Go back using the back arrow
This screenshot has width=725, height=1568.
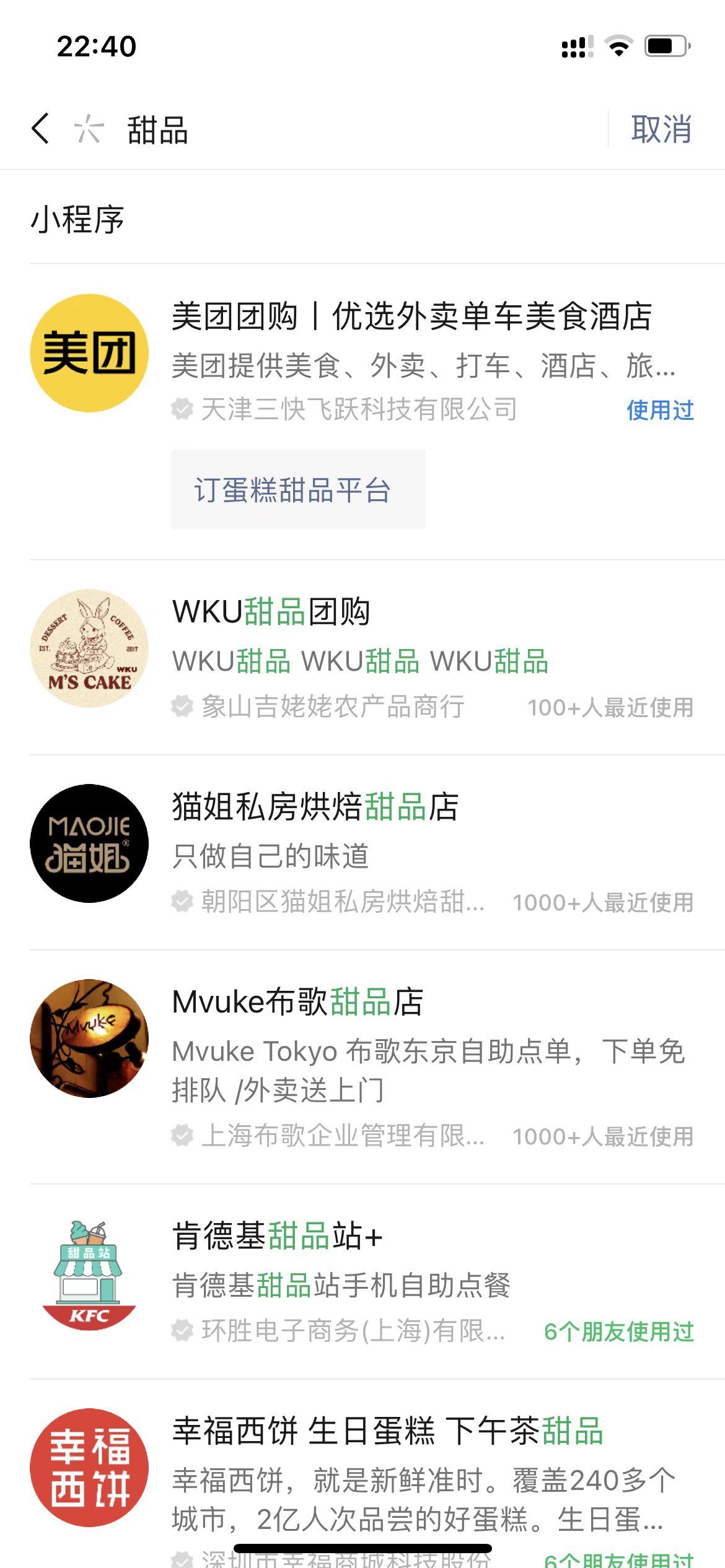click(41, 129)
